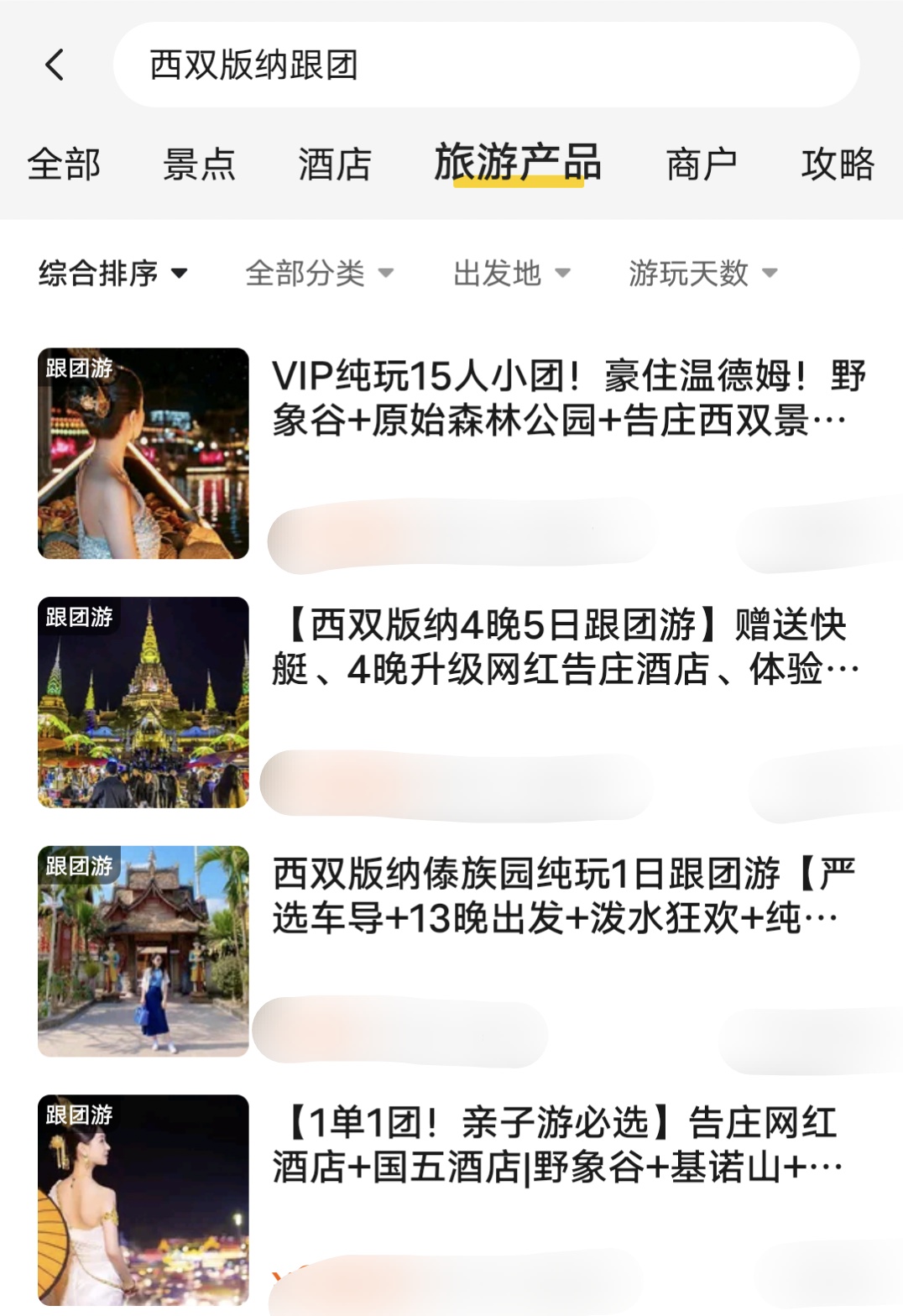The width and height of the screenshot is (903, 1316).
Task: Switch to the 全部 tab
Action: click(64, 164)
